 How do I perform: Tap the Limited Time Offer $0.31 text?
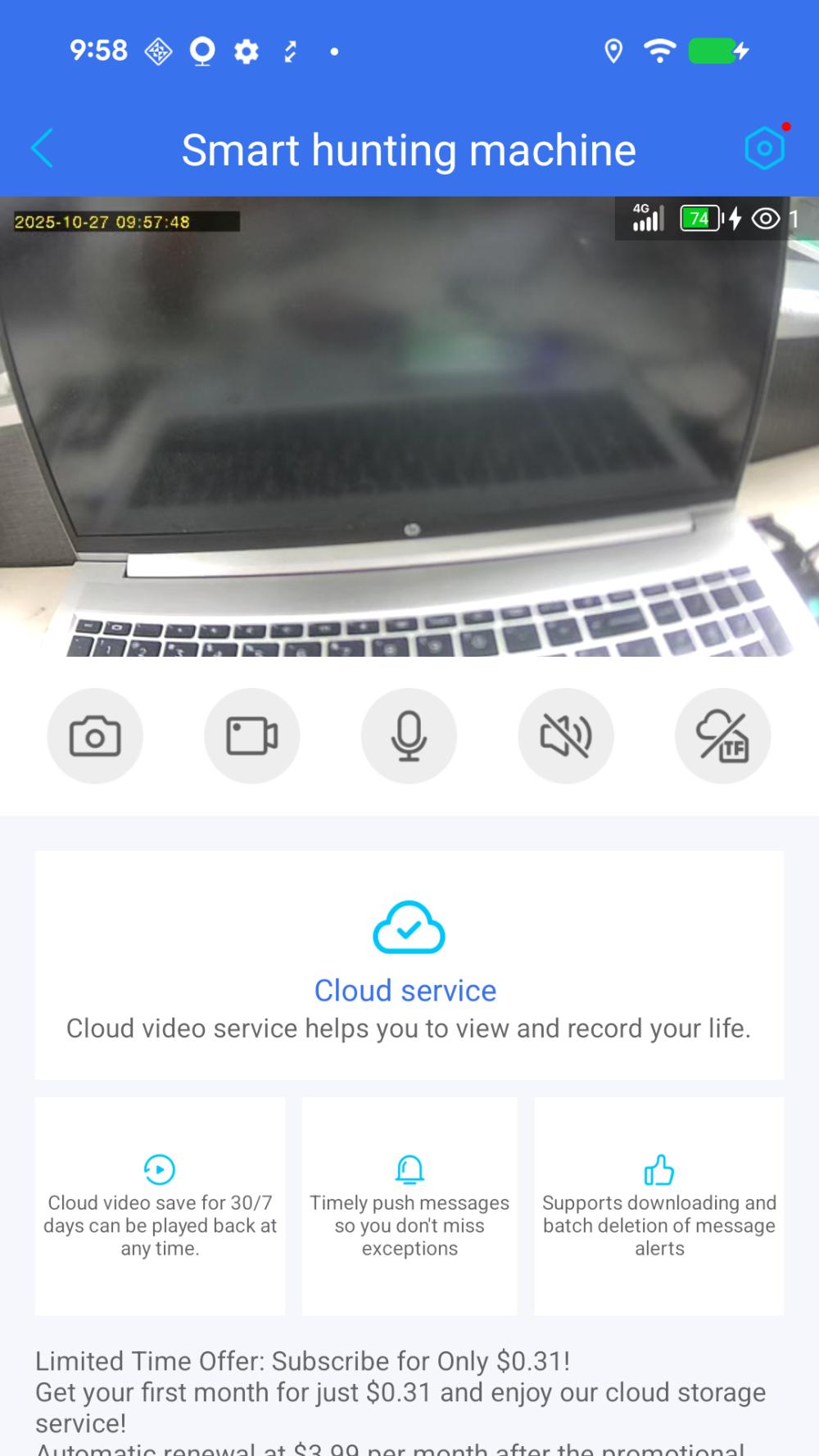301,1360
